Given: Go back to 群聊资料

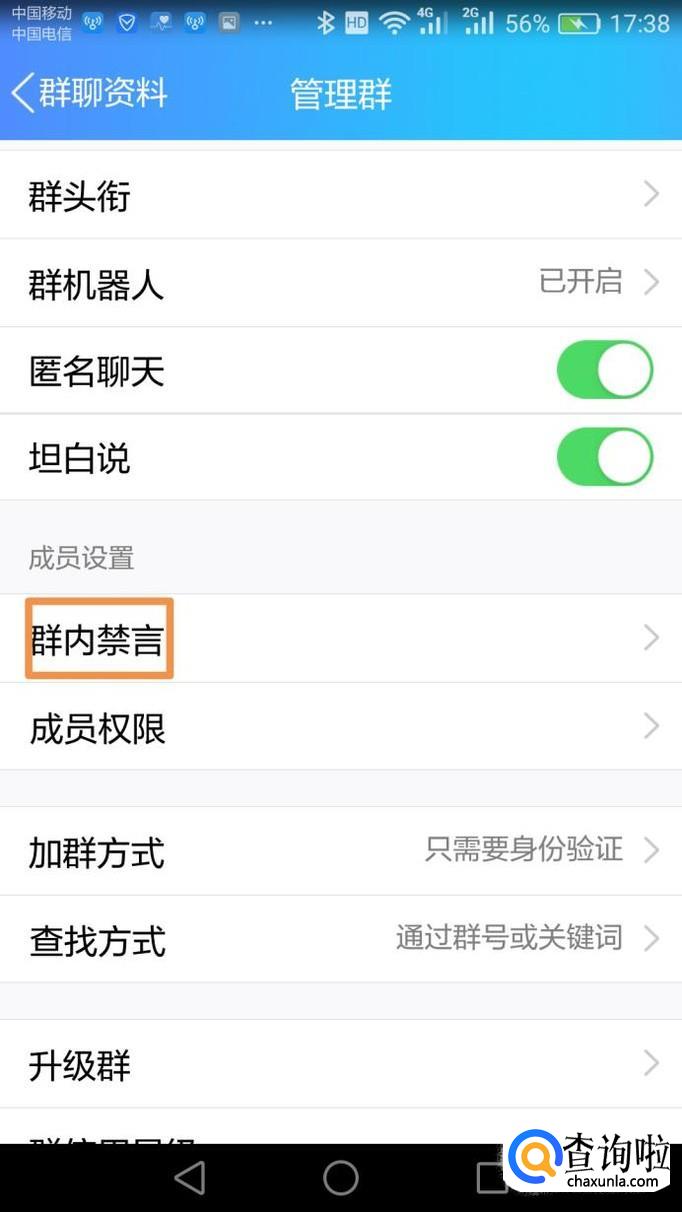Looking at the screenshot, I should pos(88,93).
